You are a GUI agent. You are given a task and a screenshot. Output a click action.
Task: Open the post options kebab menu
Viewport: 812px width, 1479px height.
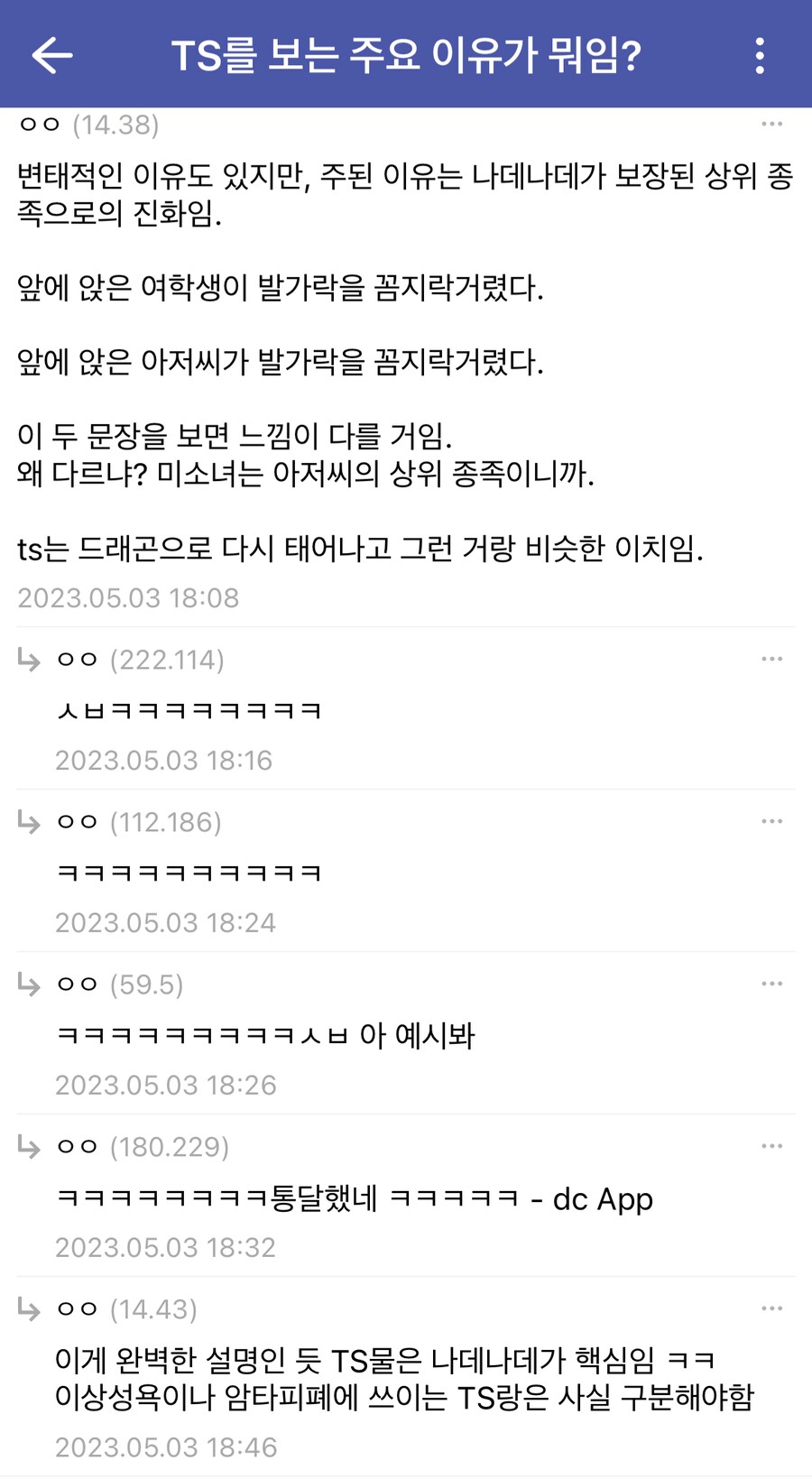pyautogui.click(x=758, y=54)
